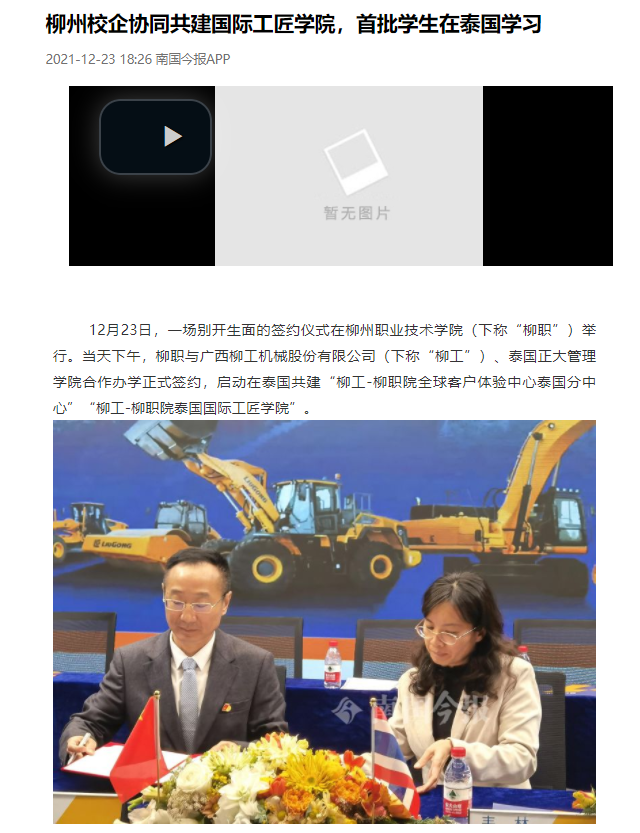640x833 pixels.
Task: Open the signing ceremony photo
Action: (x=324, y=620)
